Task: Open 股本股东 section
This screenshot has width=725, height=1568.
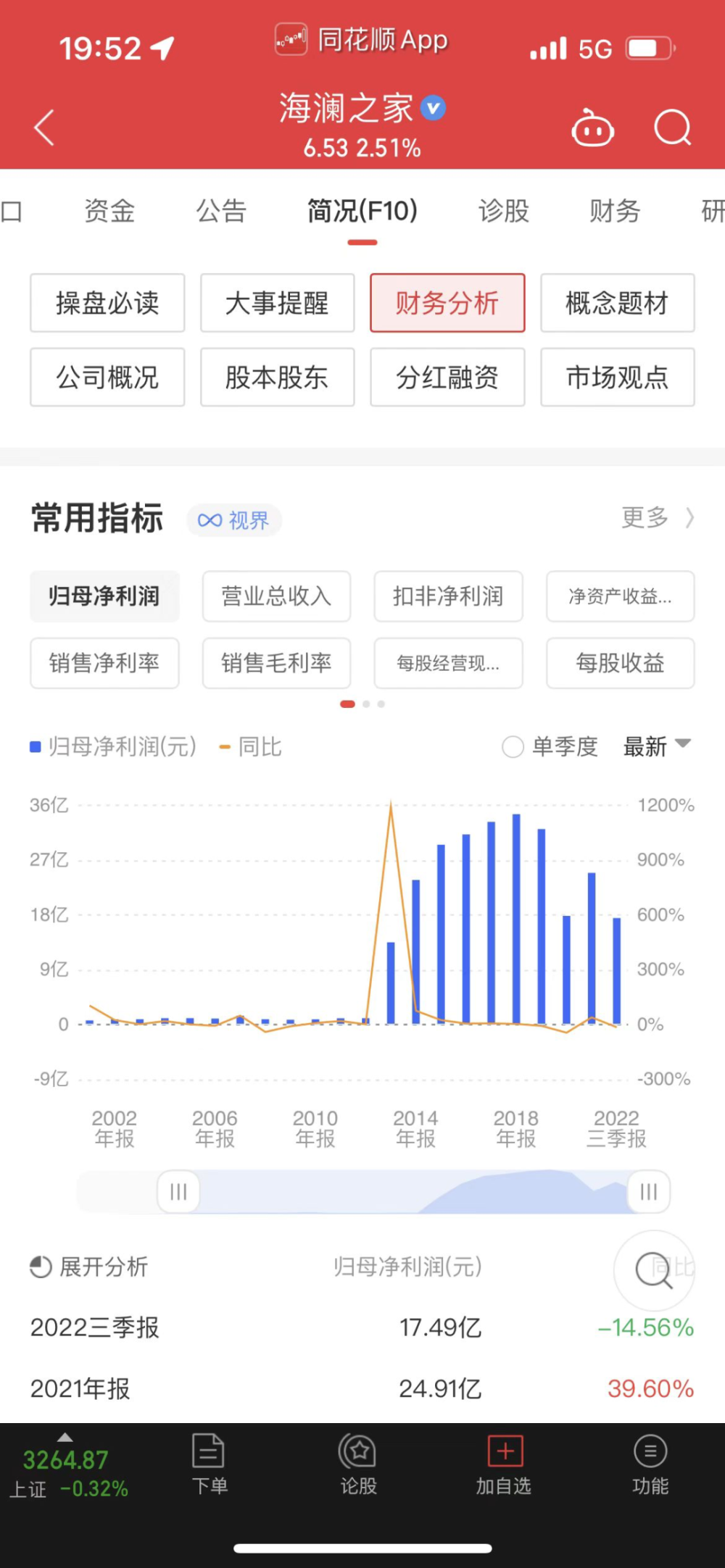Action: click(278, 377)
